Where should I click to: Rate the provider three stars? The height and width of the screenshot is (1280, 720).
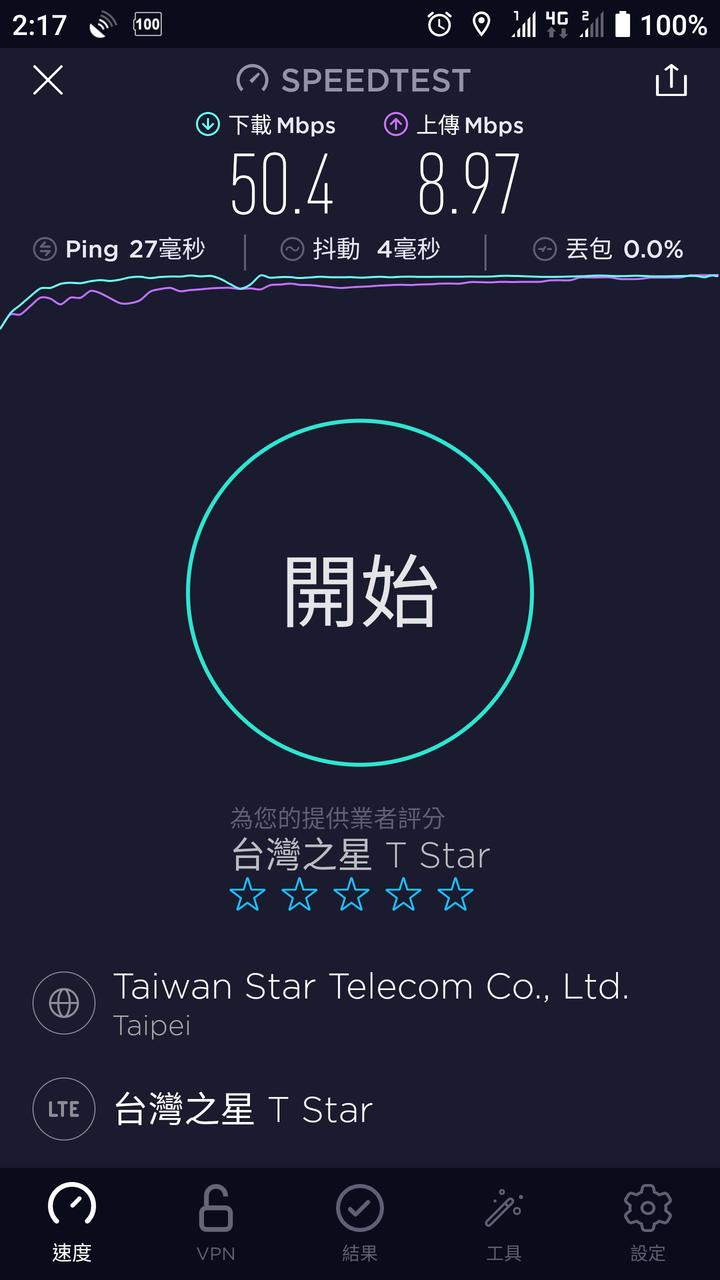(x=351, y=894)
